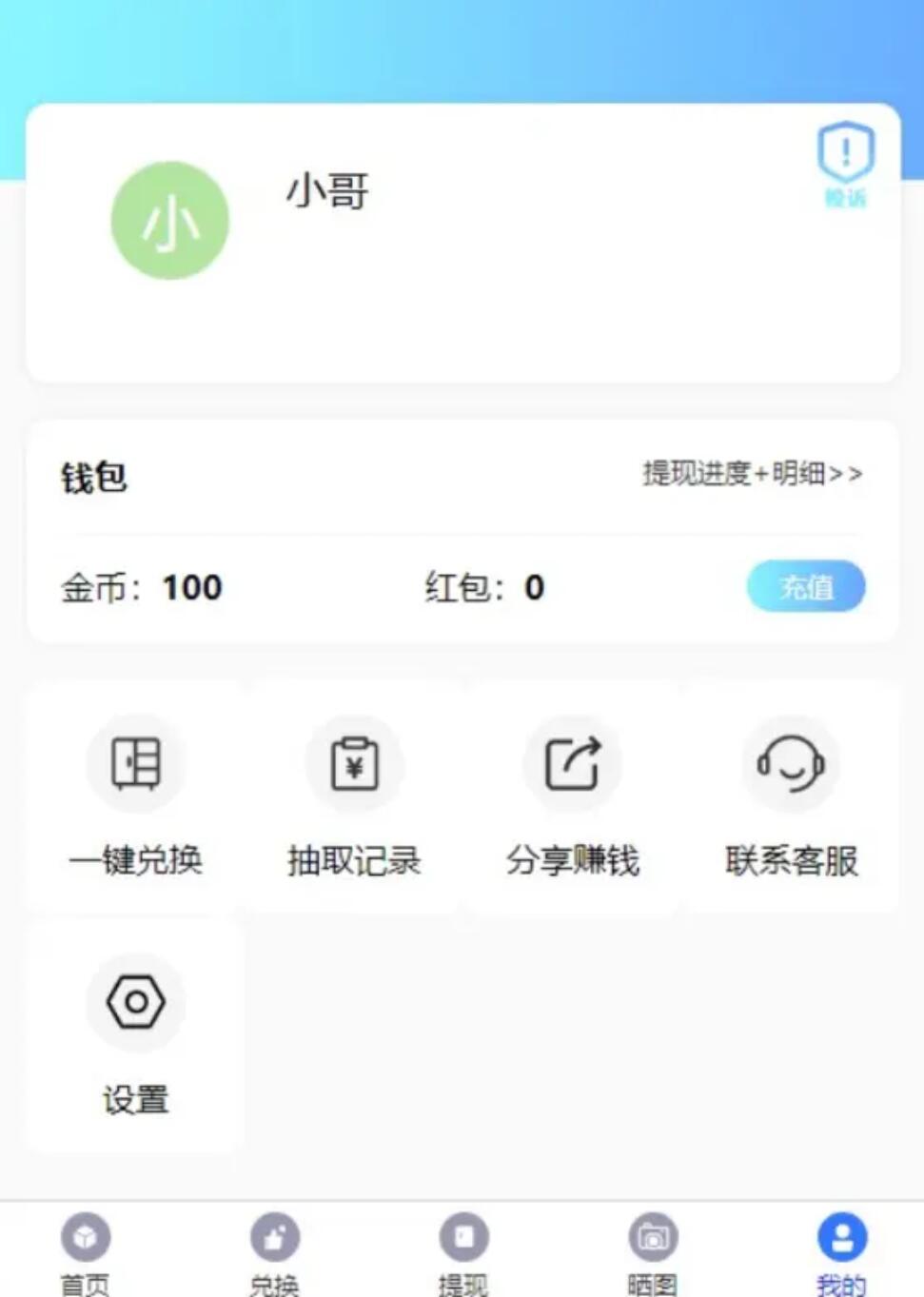The image size is (924, 1297).
Task: Go to the 提现 tab
Action: pyautogui.click(x=463, y=1252)
